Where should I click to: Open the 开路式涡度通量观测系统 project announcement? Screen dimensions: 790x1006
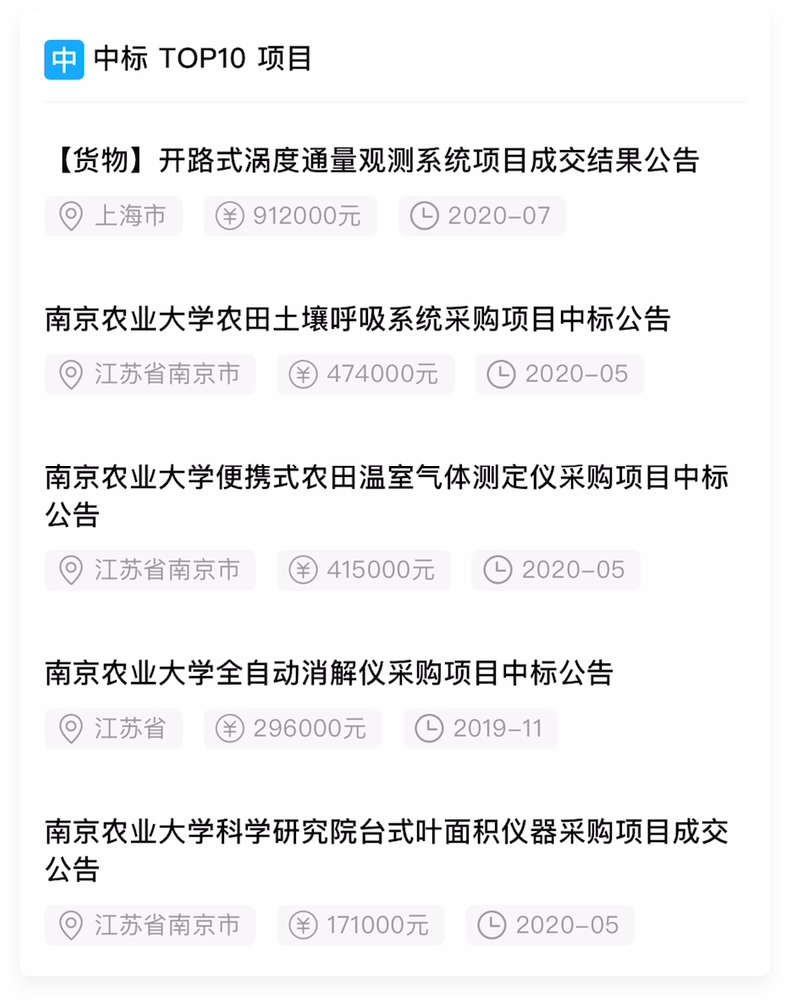[x=372, y=160]
